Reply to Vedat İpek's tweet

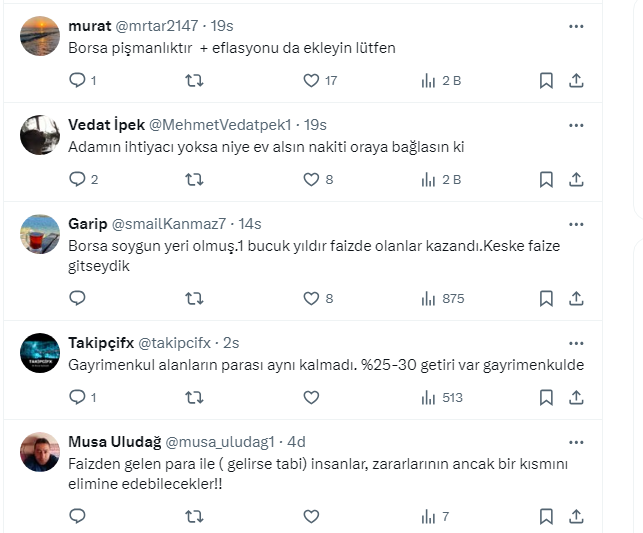(x=78, y=180)
